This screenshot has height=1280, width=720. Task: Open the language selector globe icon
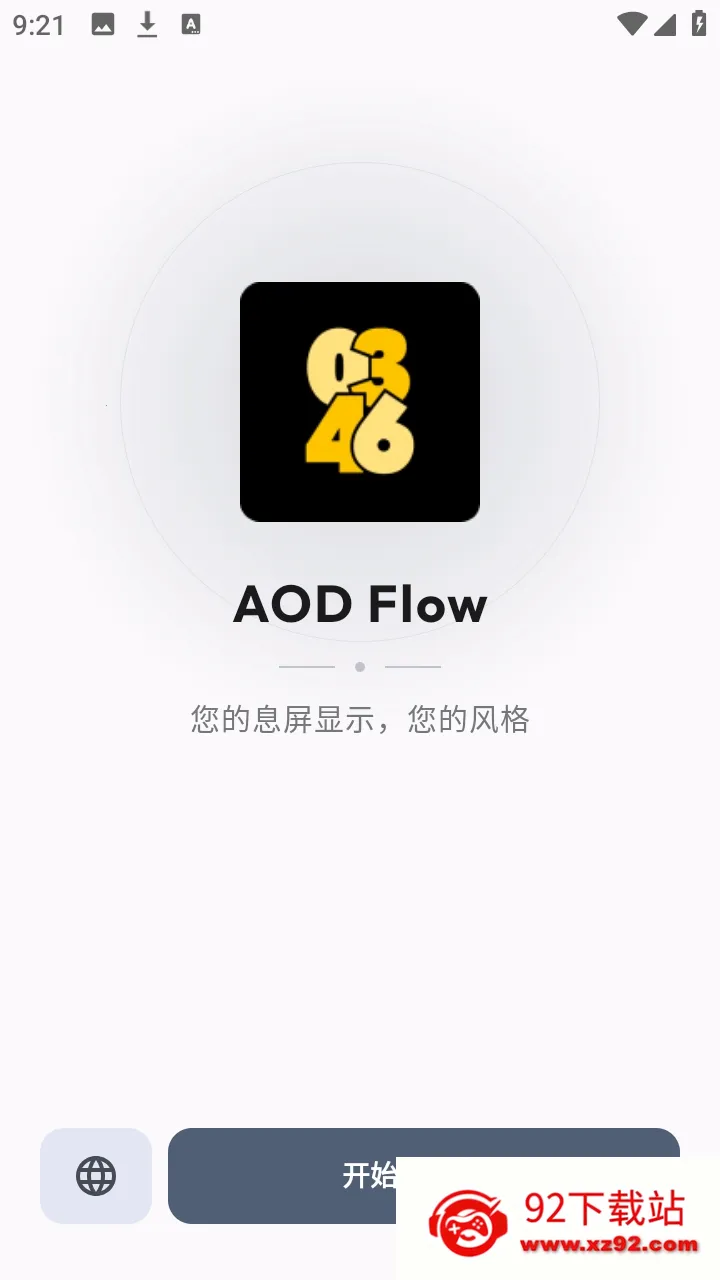(x=95, y=1176)
